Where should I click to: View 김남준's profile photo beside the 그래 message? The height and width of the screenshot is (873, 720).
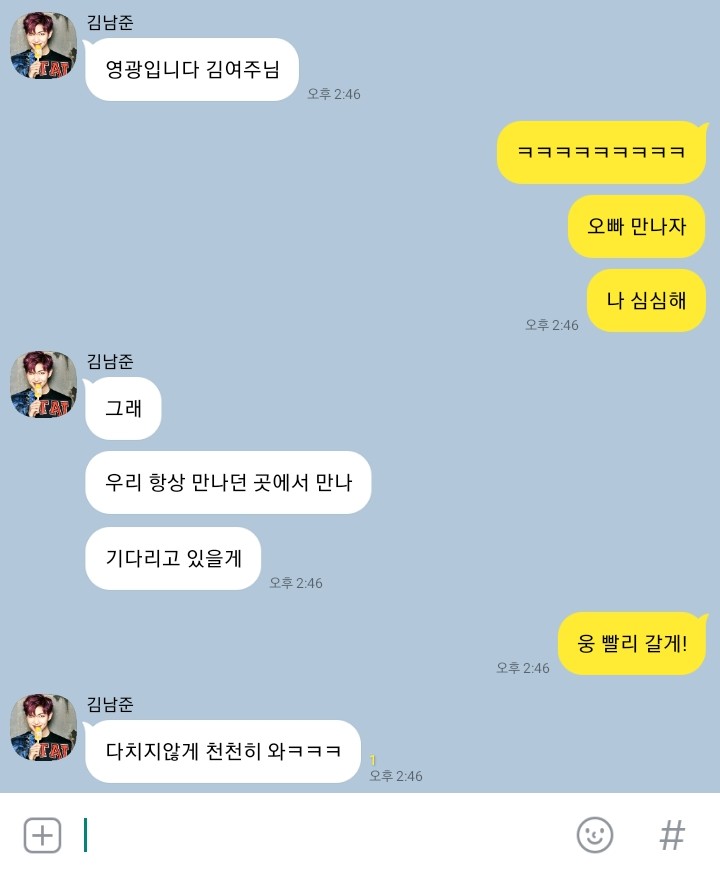tap(44, 385)
